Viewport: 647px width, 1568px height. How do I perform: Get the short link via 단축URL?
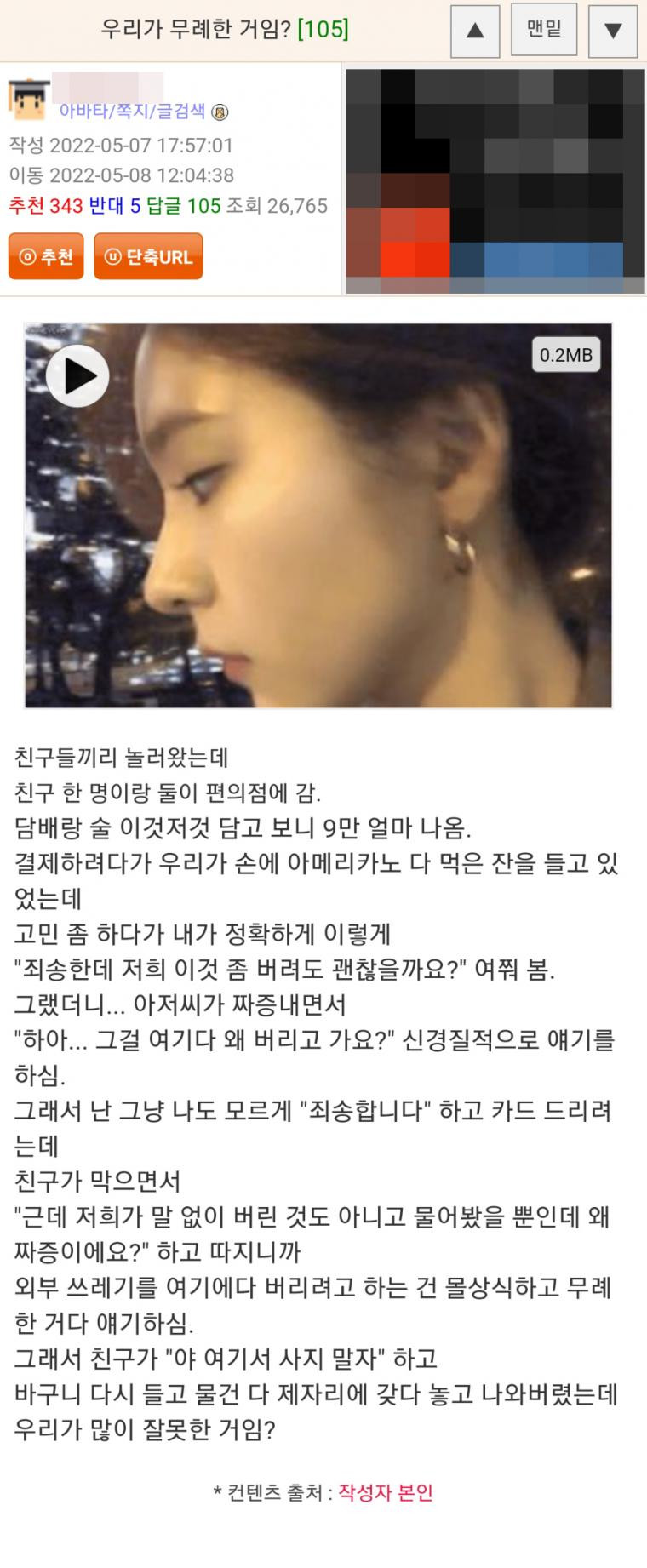[x=148, y=256]
